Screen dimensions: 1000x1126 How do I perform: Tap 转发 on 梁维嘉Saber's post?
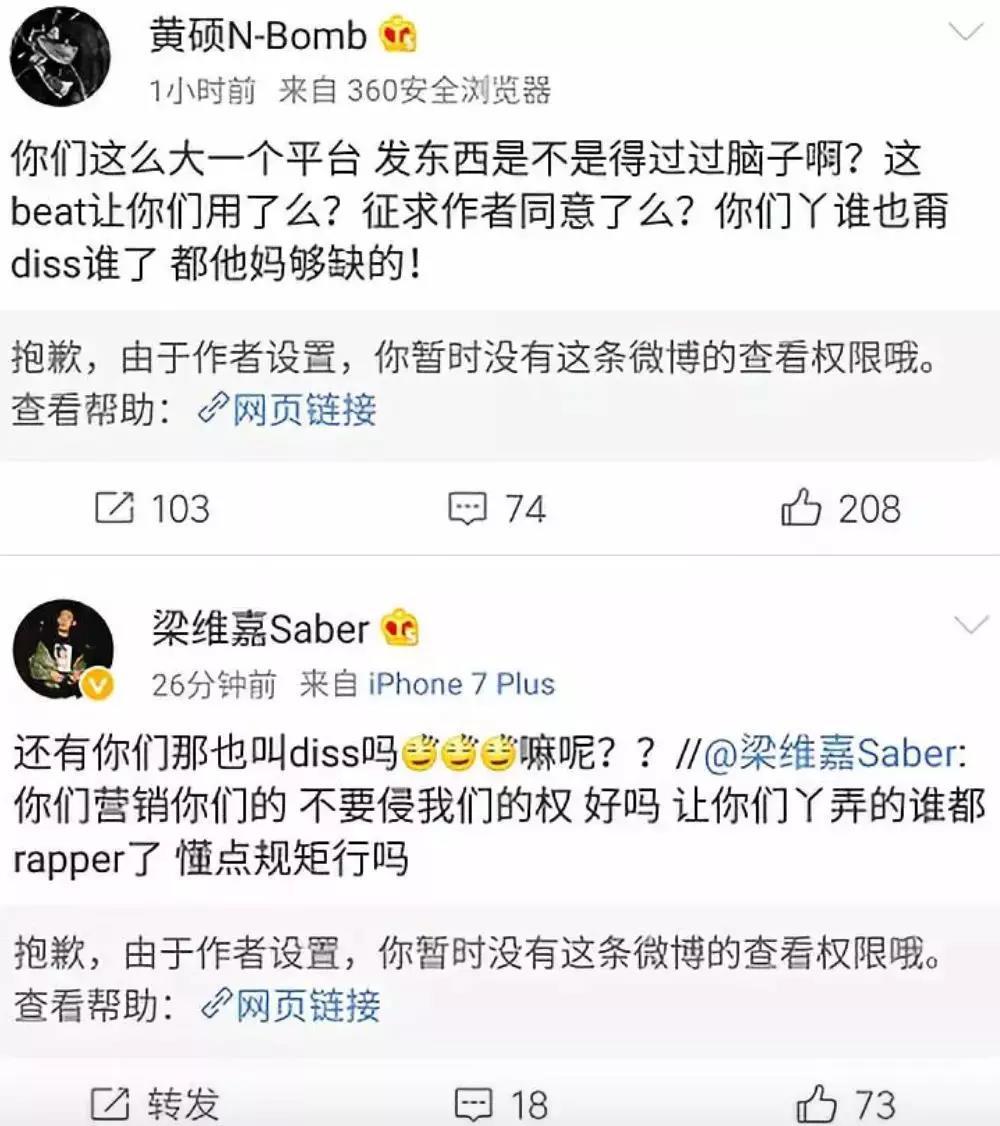coord(156,1104)
